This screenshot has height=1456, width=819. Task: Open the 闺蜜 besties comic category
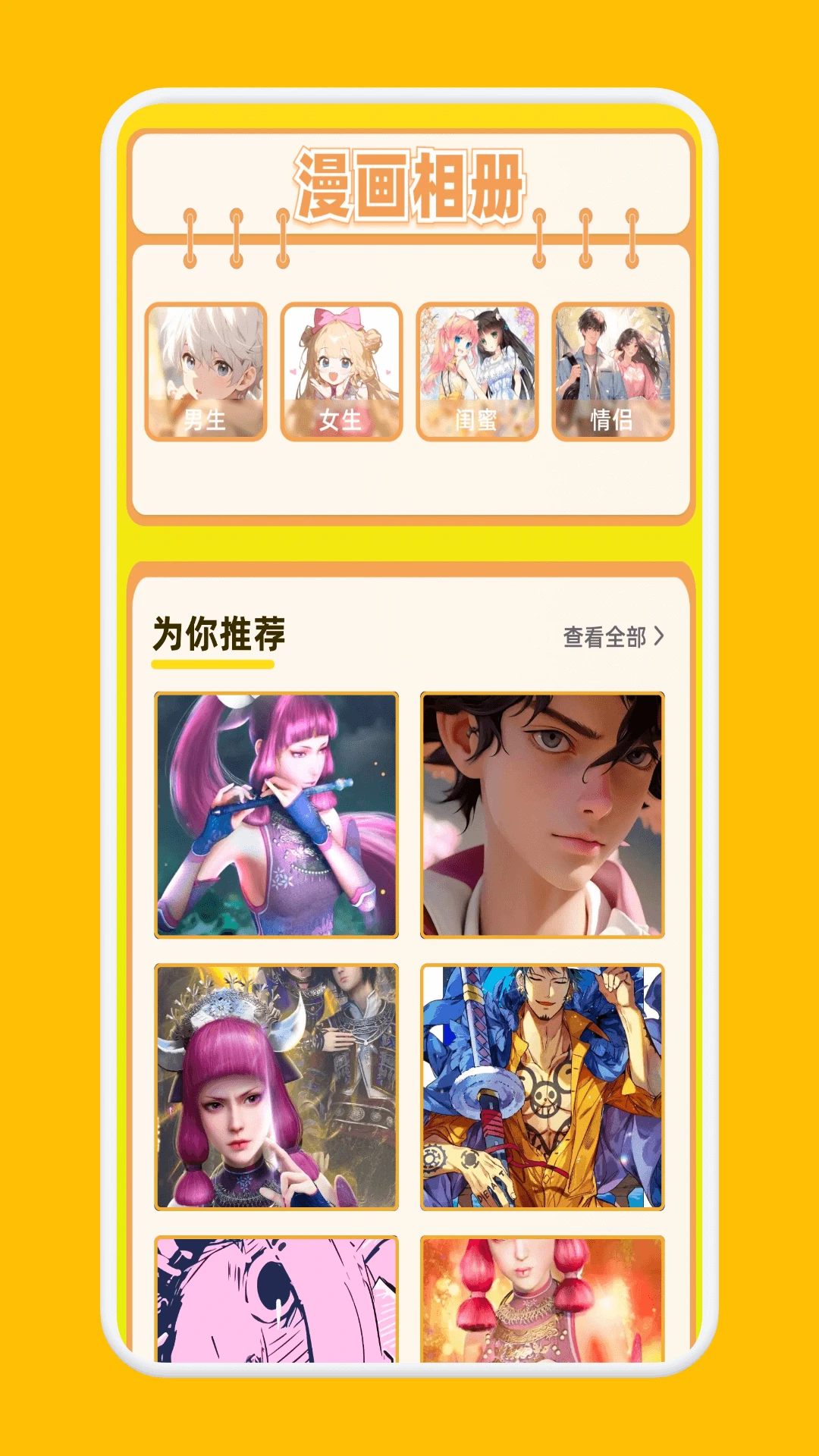(476, 370)
